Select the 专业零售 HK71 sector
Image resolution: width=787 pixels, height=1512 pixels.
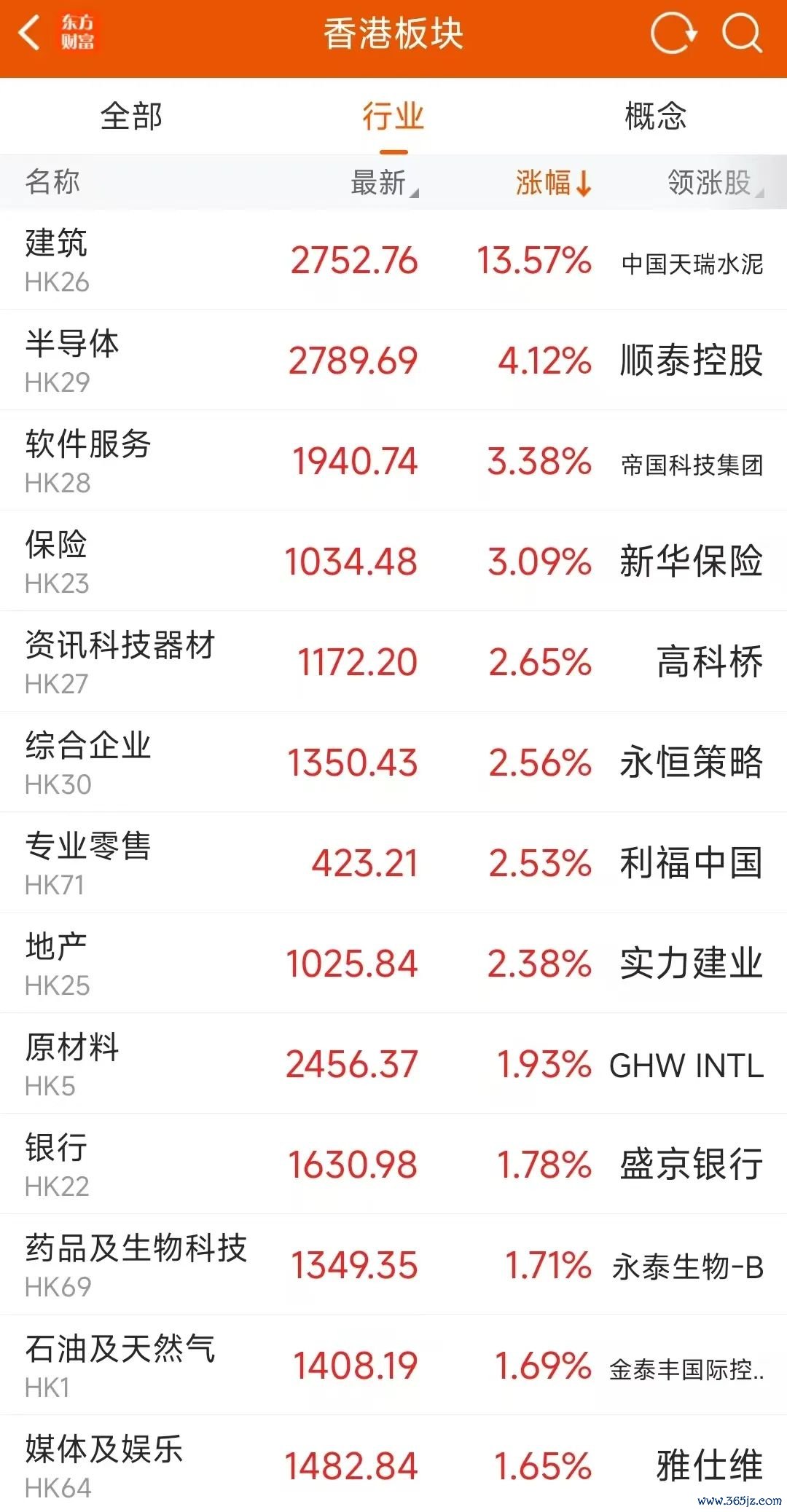pos(393,863)
